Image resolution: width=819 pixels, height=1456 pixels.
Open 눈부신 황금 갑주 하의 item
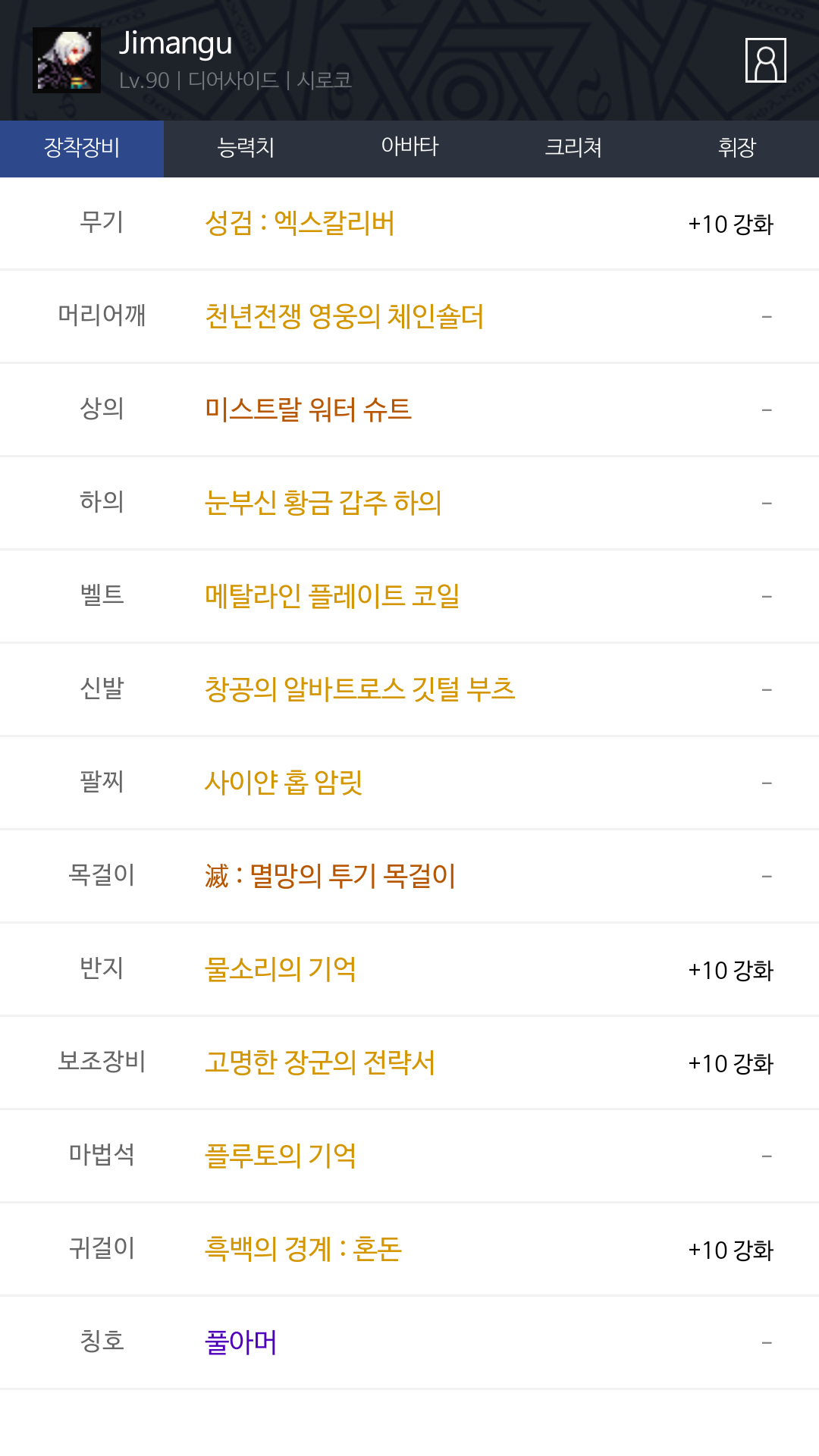click(323, 504)
